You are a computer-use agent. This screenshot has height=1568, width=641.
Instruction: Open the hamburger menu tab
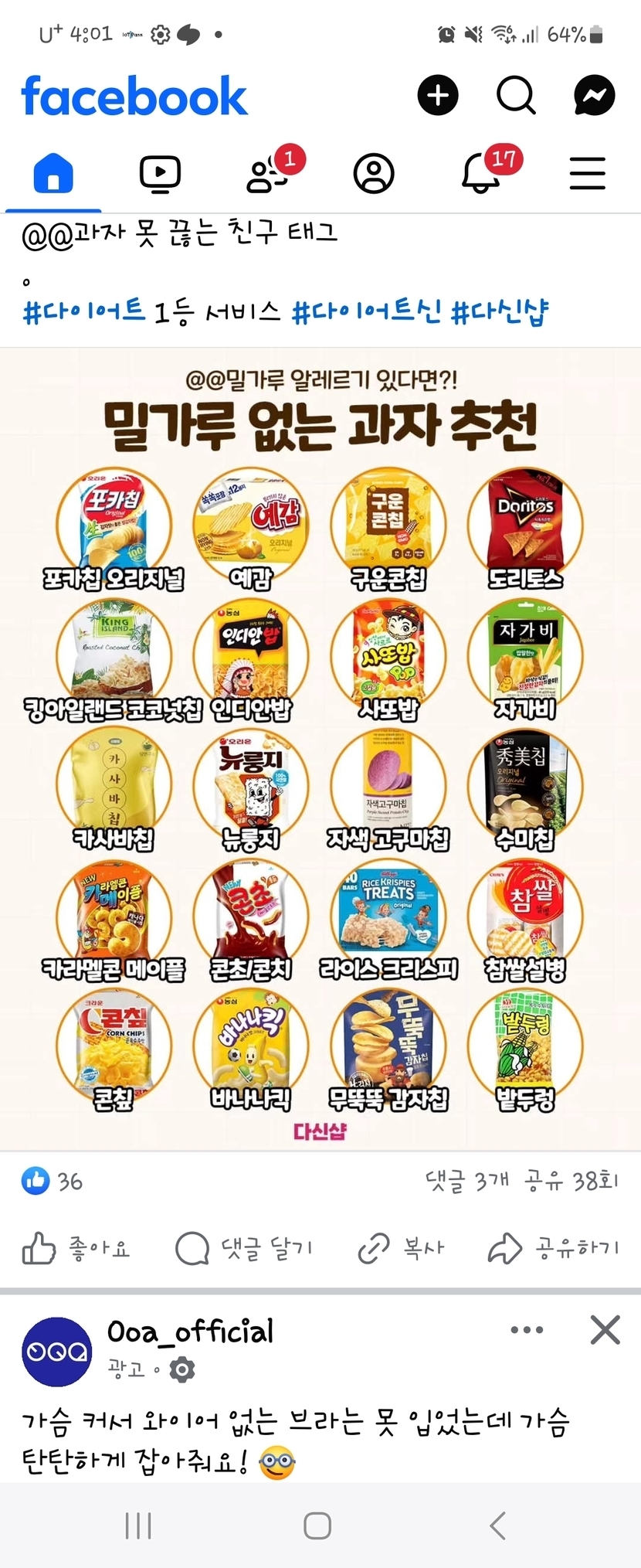(587, 173)
